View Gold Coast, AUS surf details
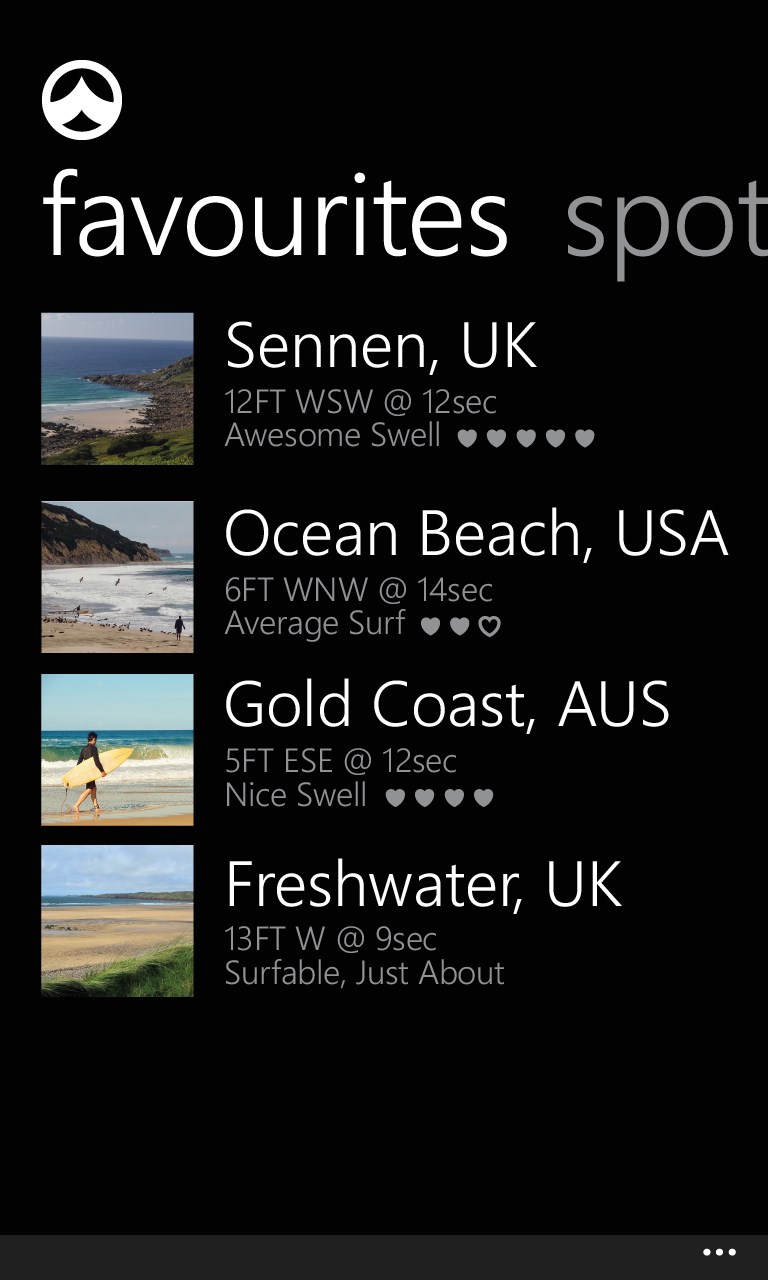This screenshot has width=768, height=1280. tap(446, 705)
